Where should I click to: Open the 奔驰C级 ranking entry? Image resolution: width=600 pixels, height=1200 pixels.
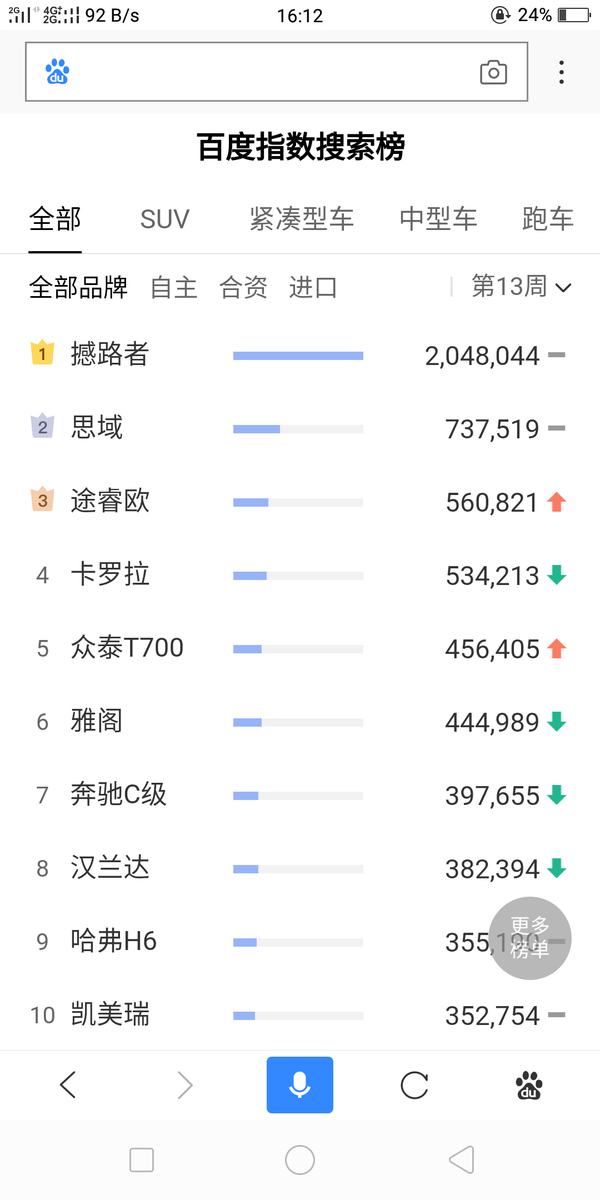pyautogui.click(x=300, y=795)
